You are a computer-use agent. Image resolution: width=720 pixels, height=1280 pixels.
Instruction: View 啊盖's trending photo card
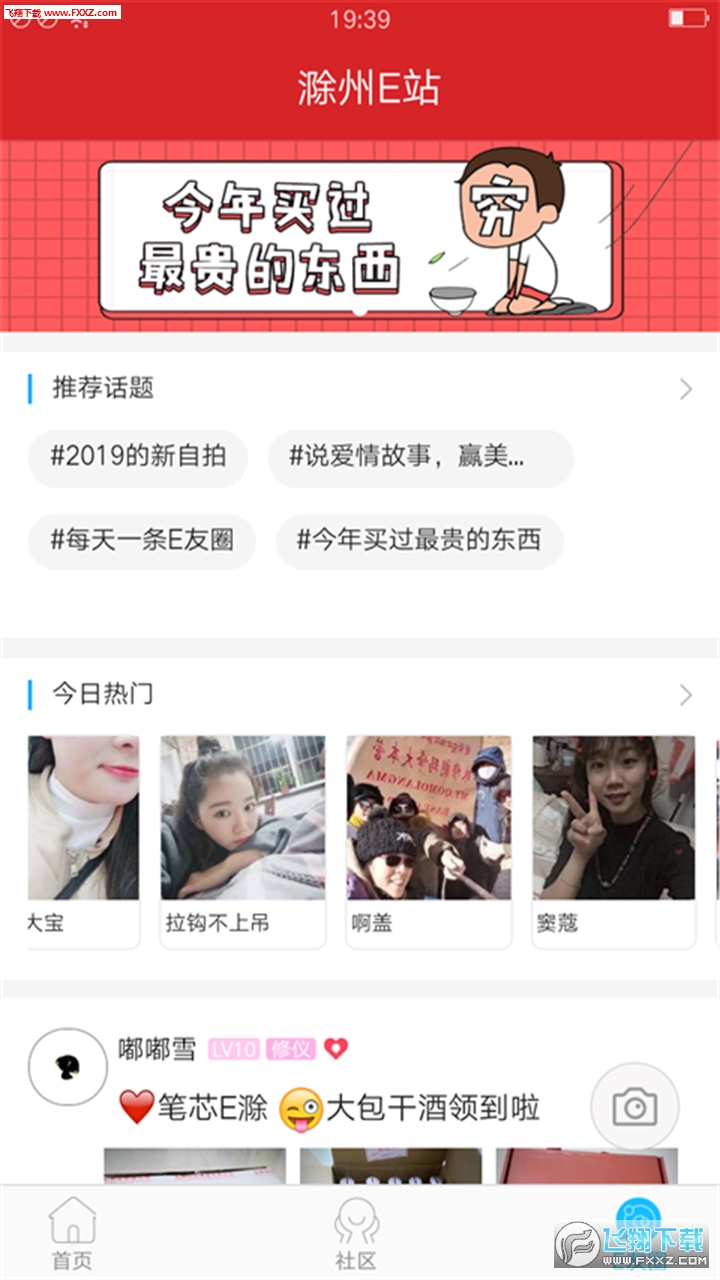pyautogui.click(x=429, y=840)
